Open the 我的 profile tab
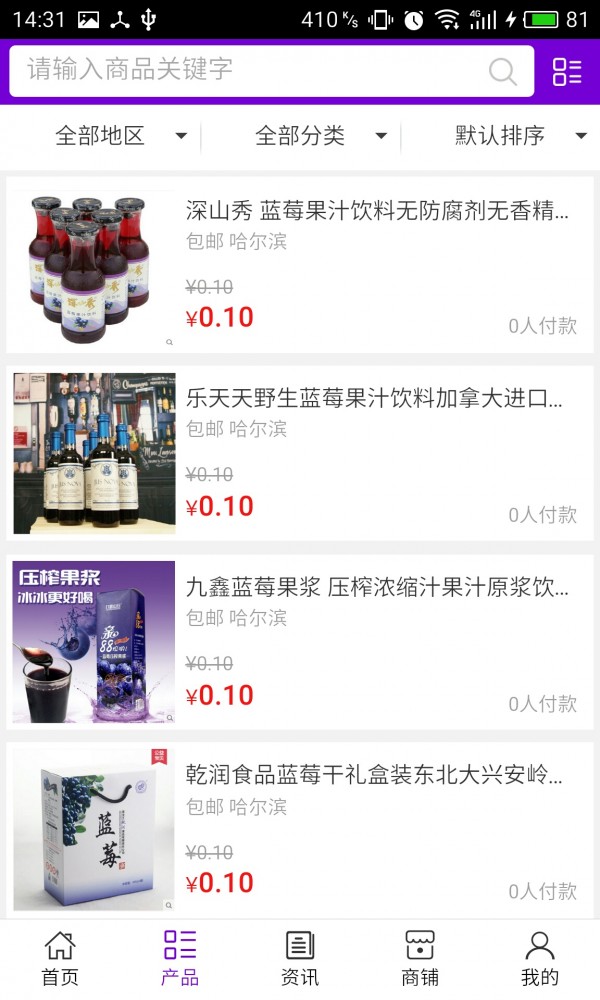600x1000 pixels. coord(540,959)
